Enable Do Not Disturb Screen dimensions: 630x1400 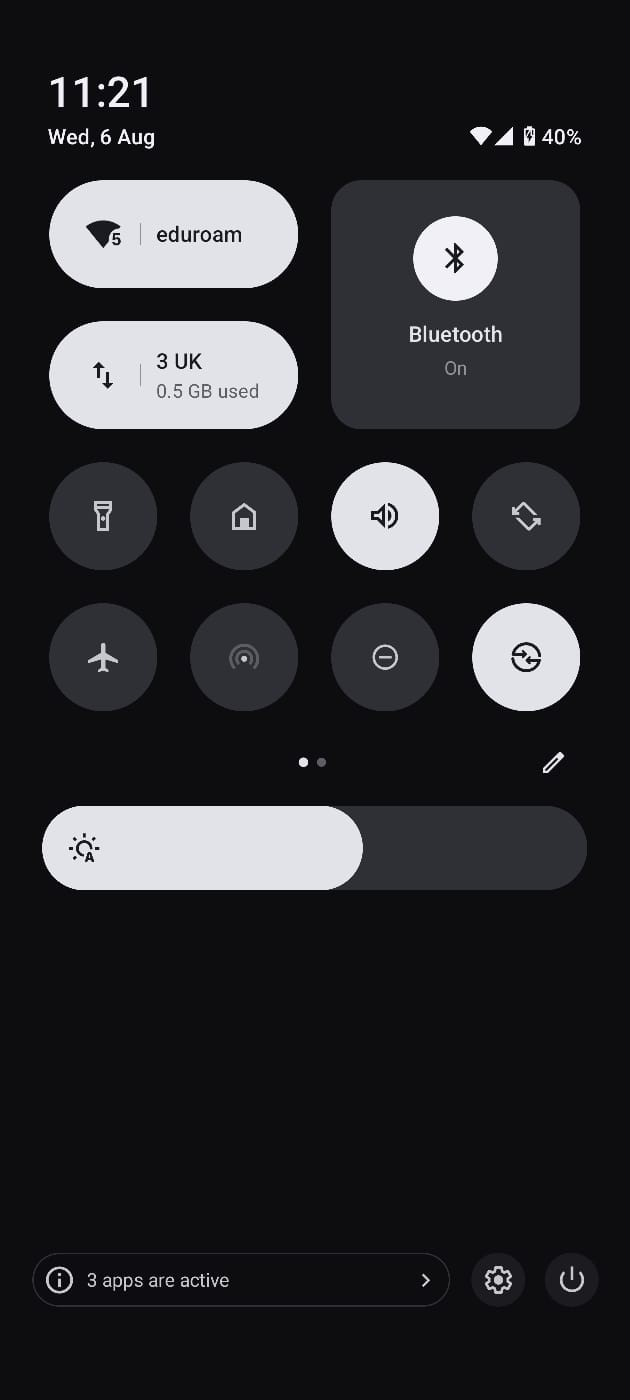tap(385, 657)
